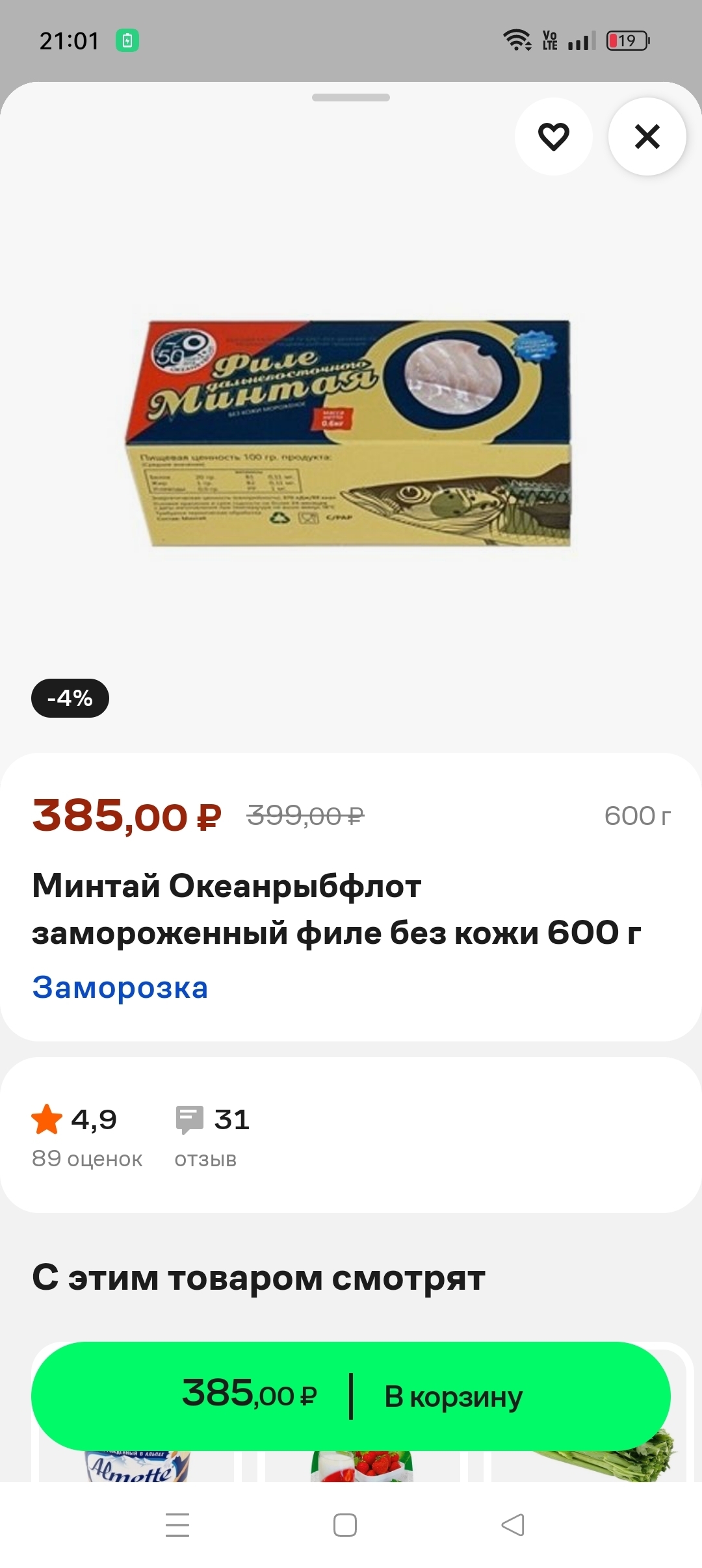Close the product detail sheet
The height and width of the screenshot is (1568, 702).
647,137
